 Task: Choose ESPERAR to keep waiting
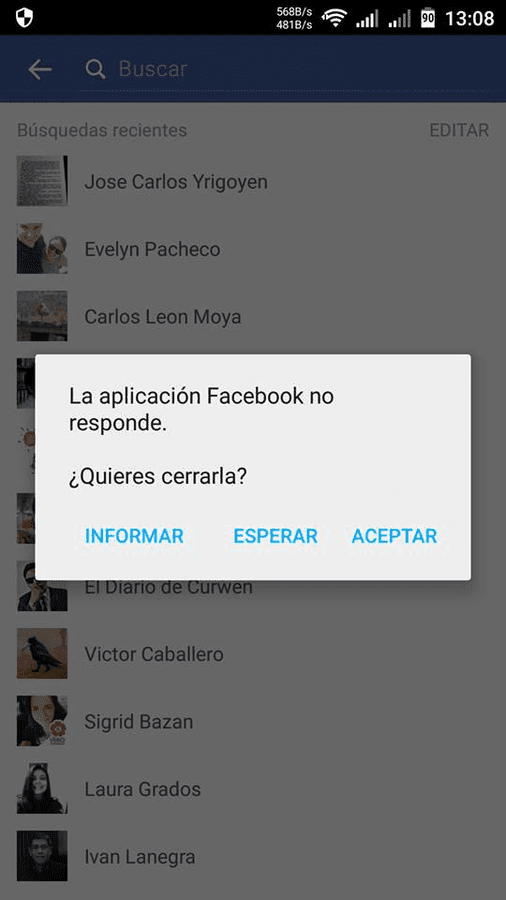(x=275, y=536)
